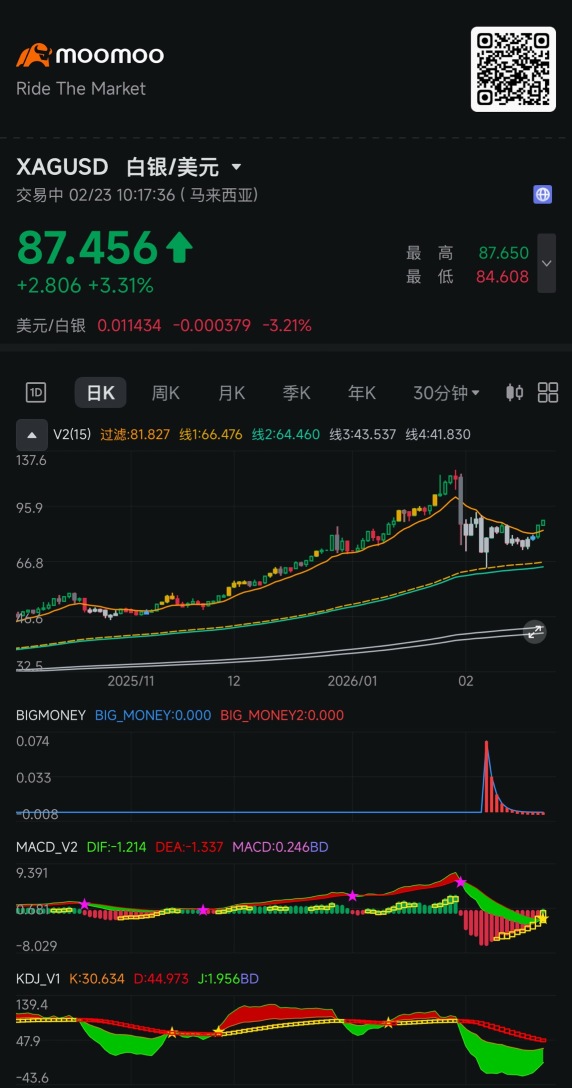This screenshot has width=572, height=1088.
Task: Switch to the 周K weekly chart
Action: click(166, 393)
